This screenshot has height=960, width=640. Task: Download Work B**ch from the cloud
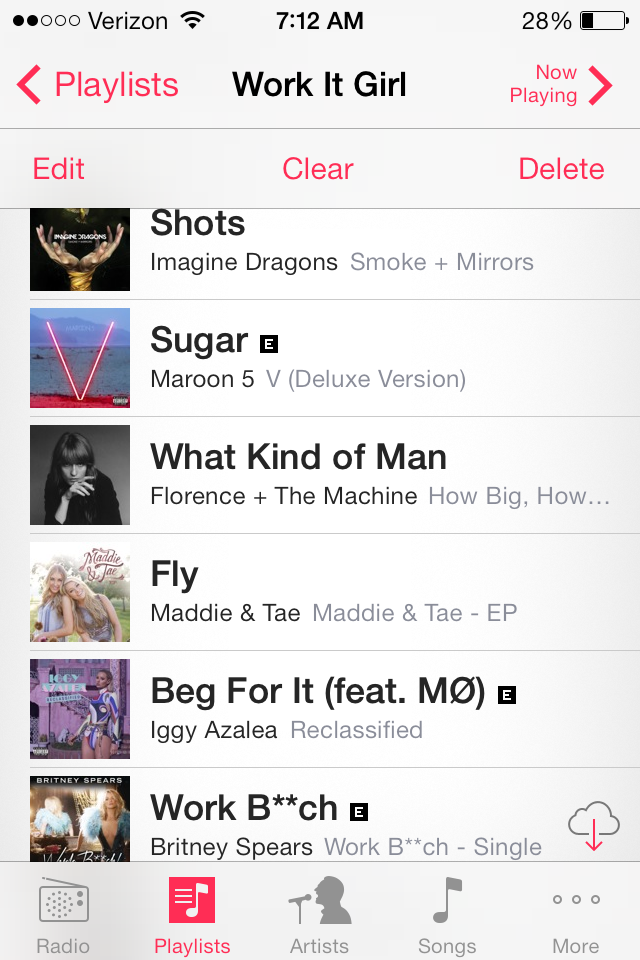click(593, 826)
